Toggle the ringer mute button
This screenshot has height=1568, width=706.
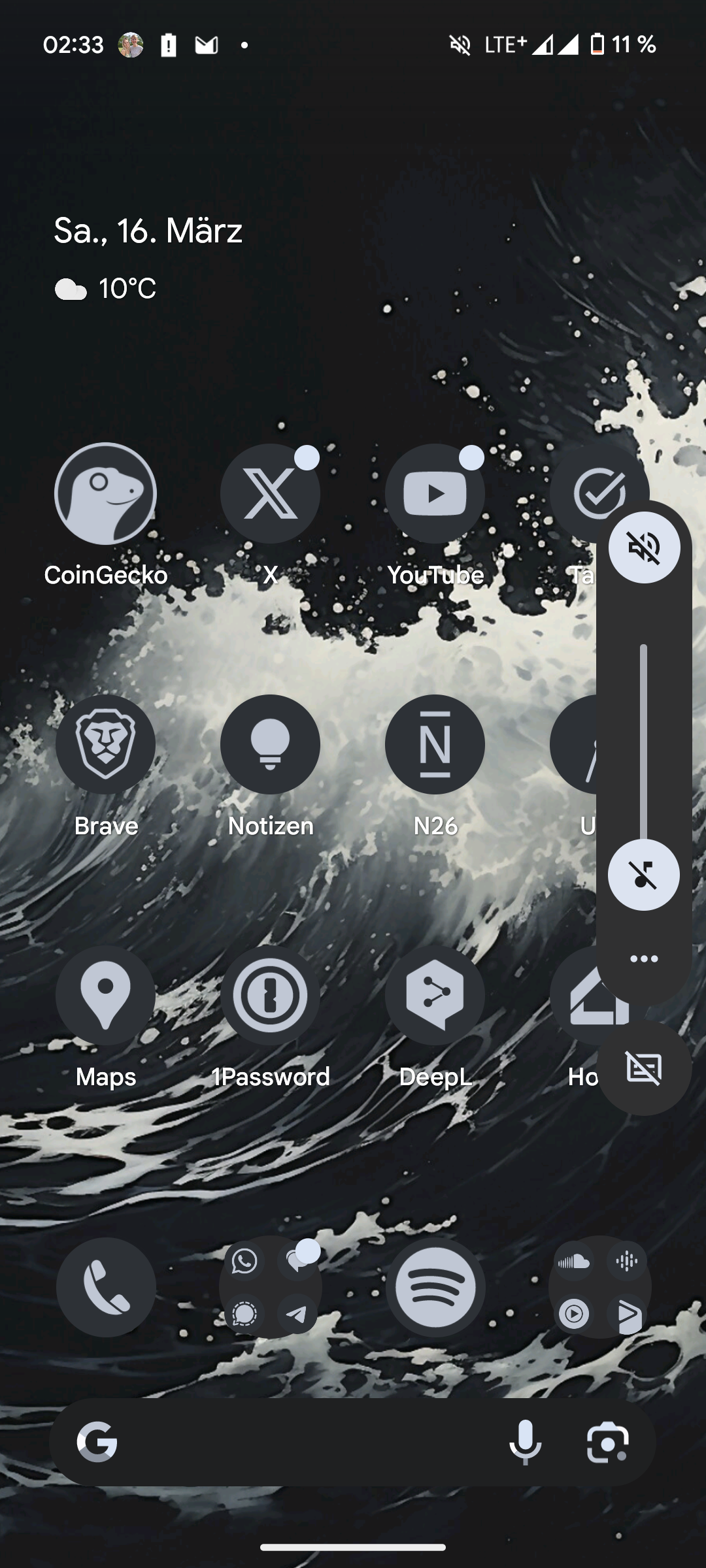[x=644, y=547]
